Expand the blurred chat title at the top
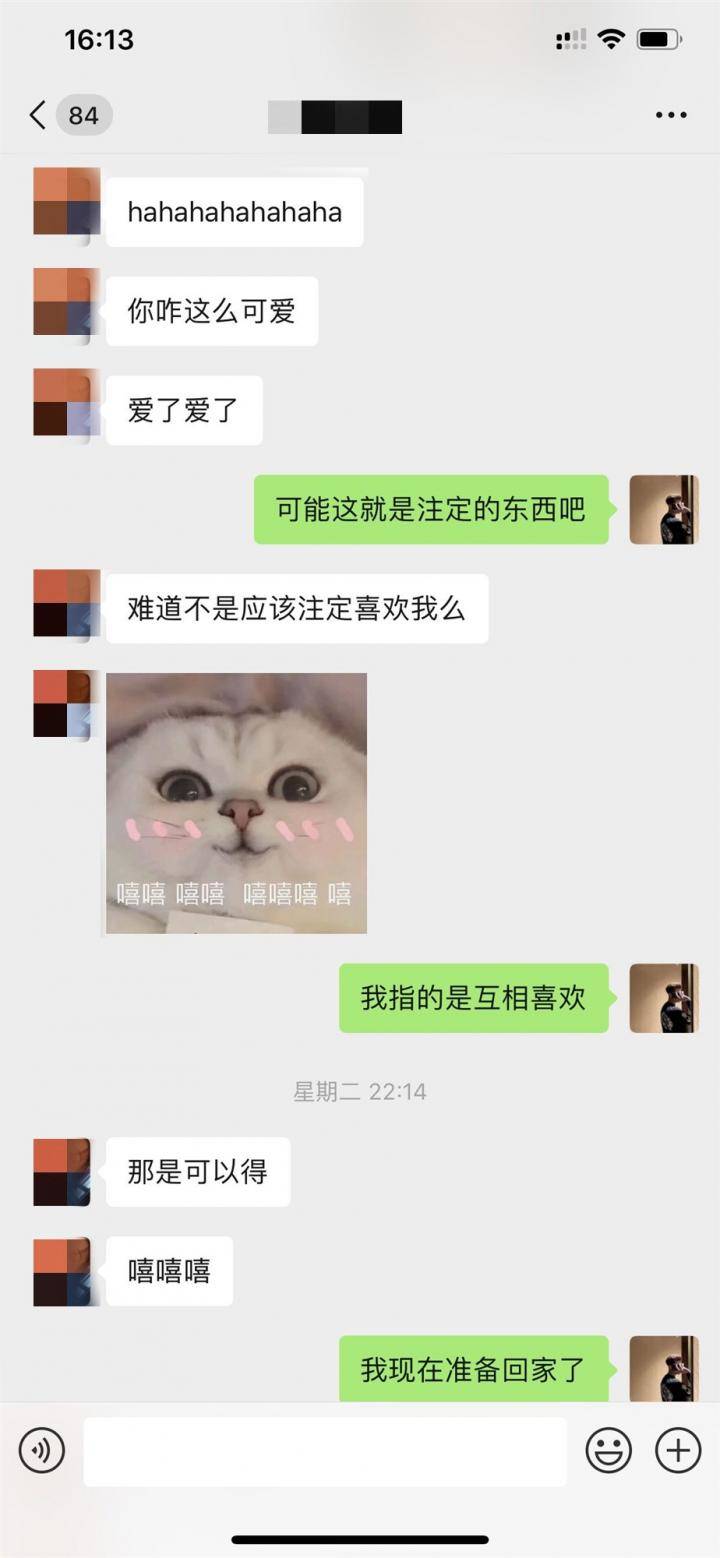Viewport: 720px width, 1558px height. pos(335,115)
